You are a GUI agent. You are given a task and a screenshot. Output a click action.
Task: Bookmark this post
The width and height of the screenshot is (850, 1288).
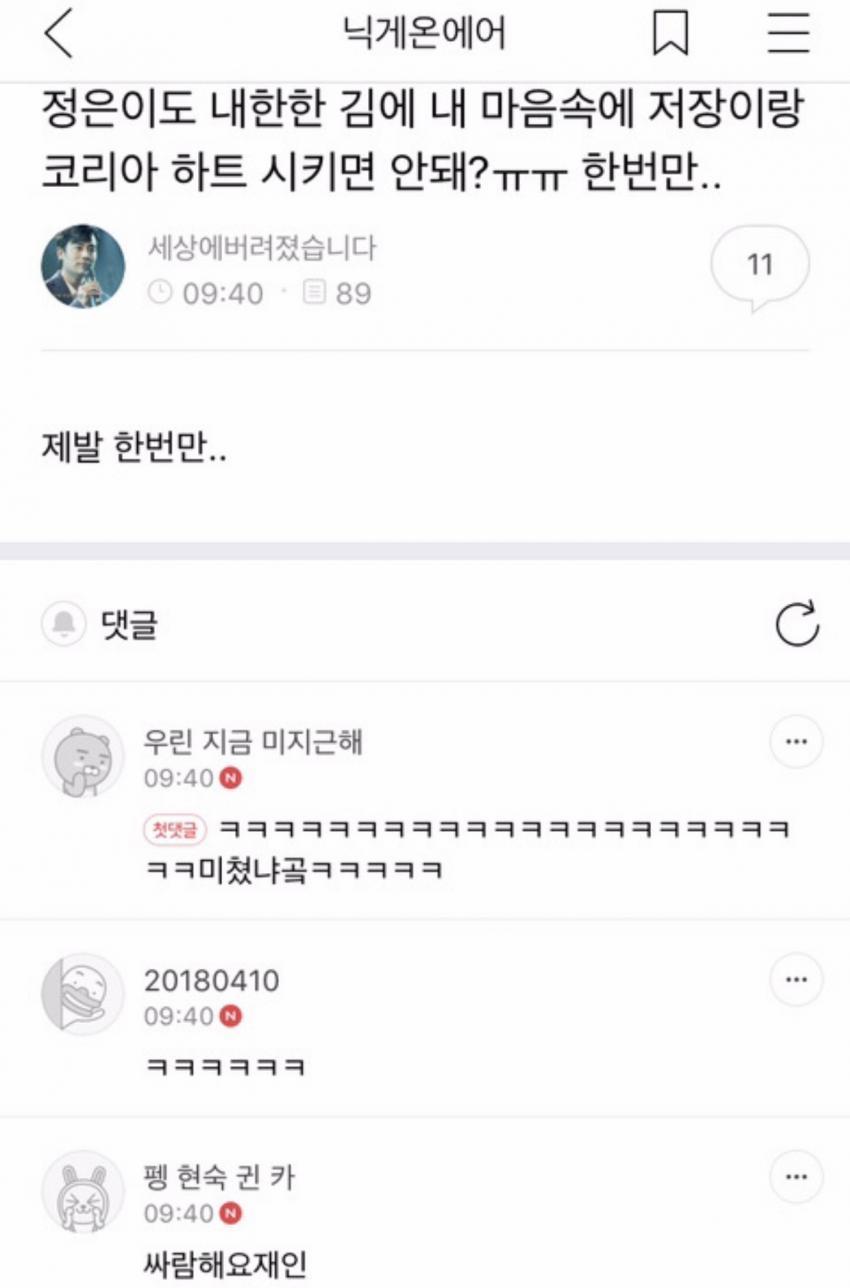coord(670,35)
